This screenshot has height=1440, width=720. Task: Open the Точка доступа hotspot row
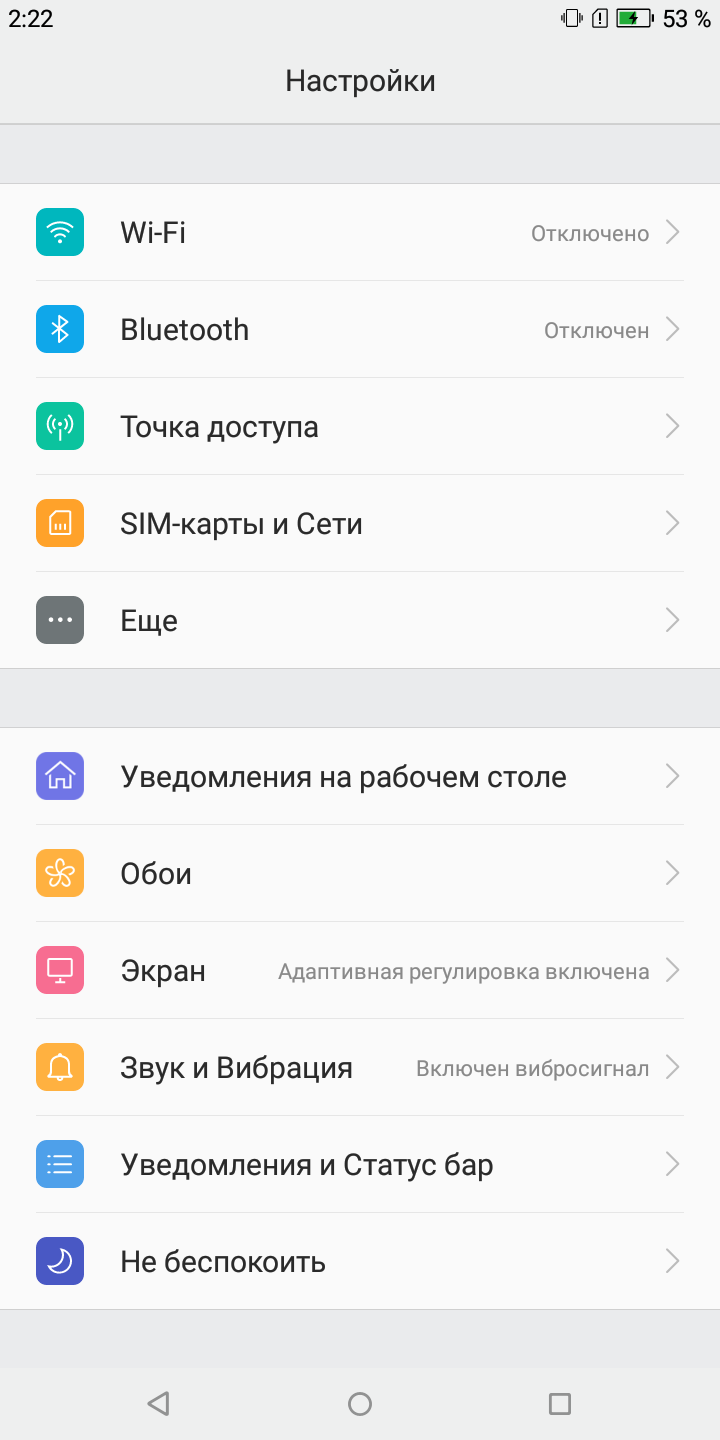coord(360,427)
